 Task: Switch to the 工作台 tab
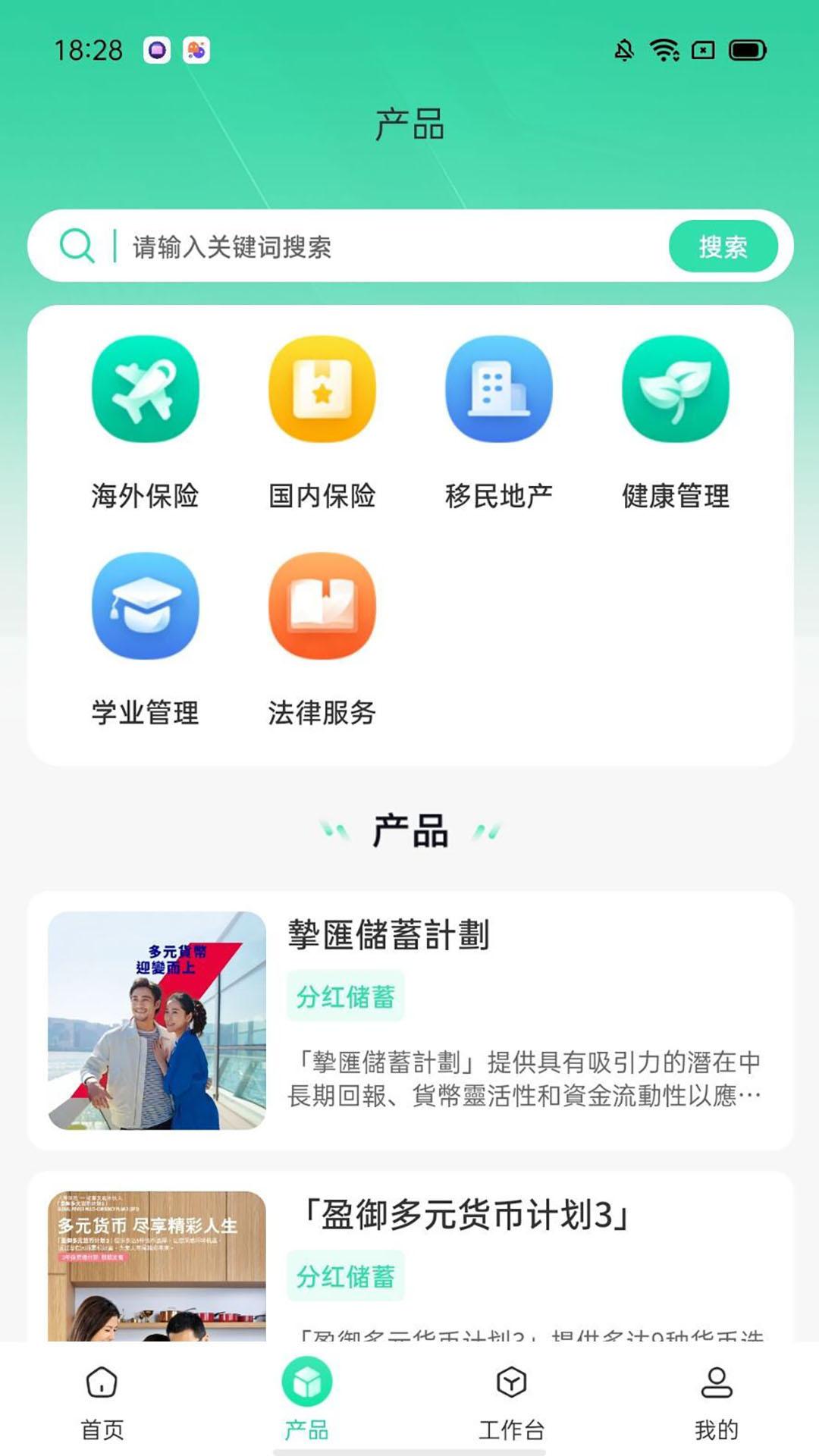click(x=512, y=1401)
